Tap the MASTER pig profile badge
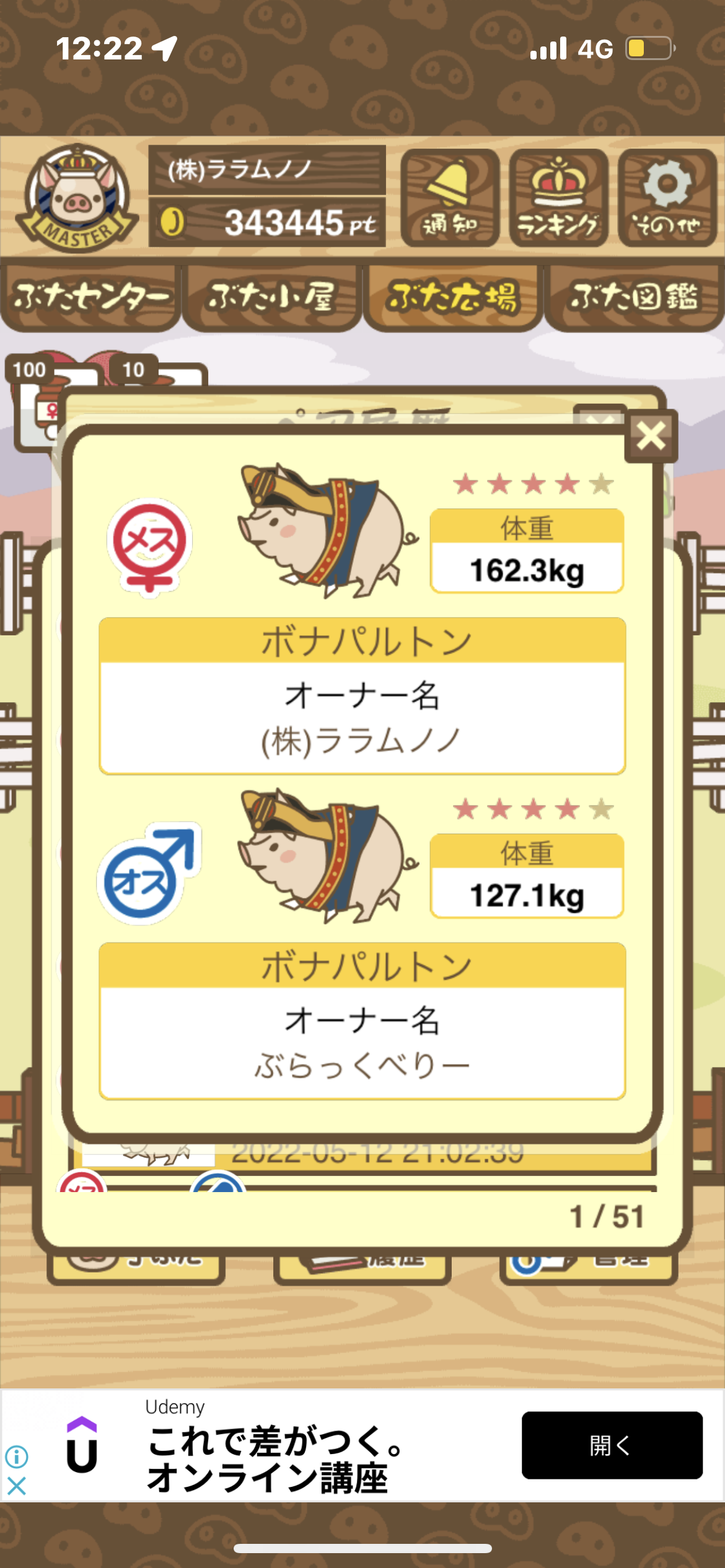 (77, 198)
